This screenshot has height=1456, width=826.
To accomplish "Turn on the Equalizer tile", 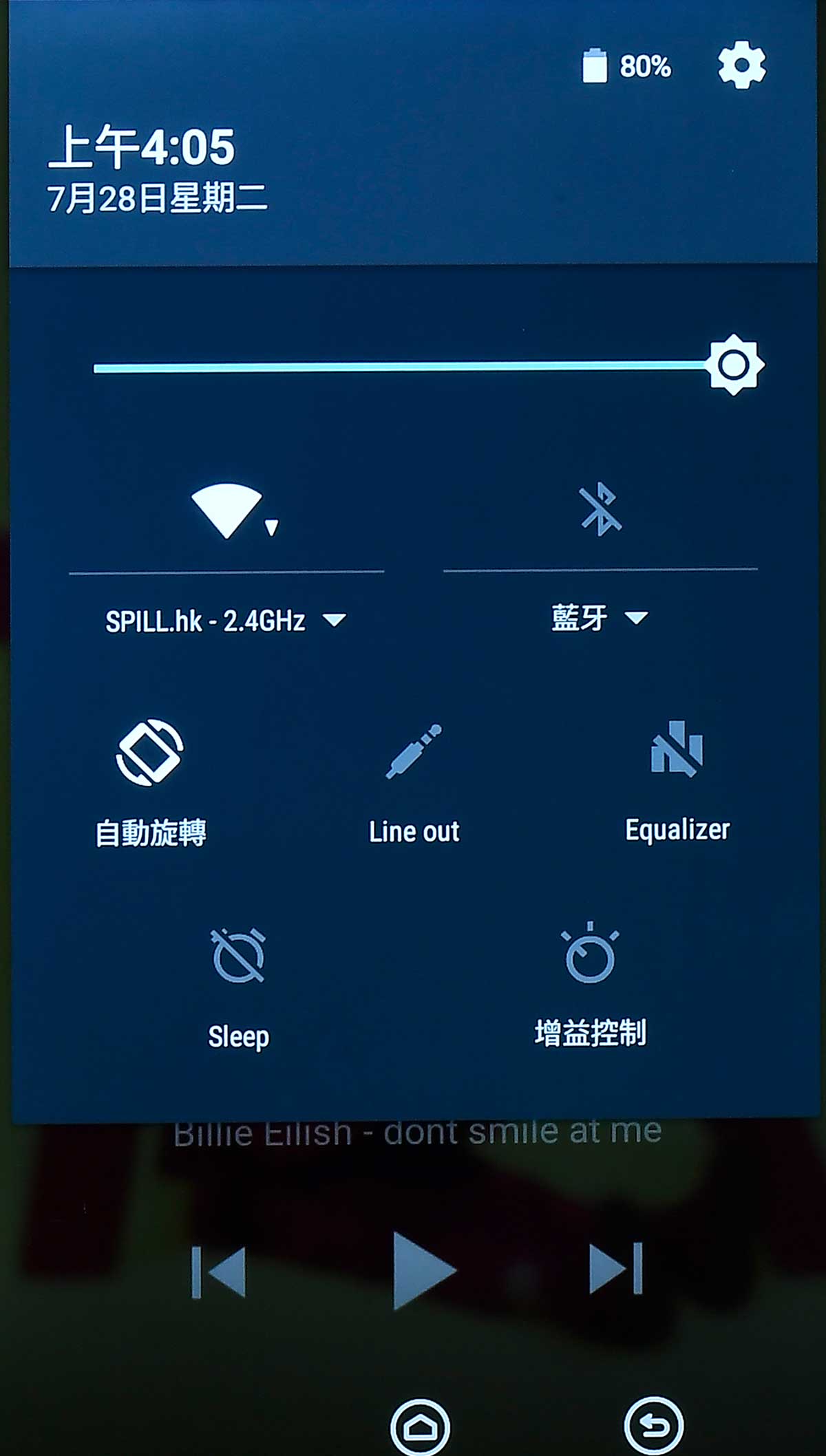I will 677,782.
